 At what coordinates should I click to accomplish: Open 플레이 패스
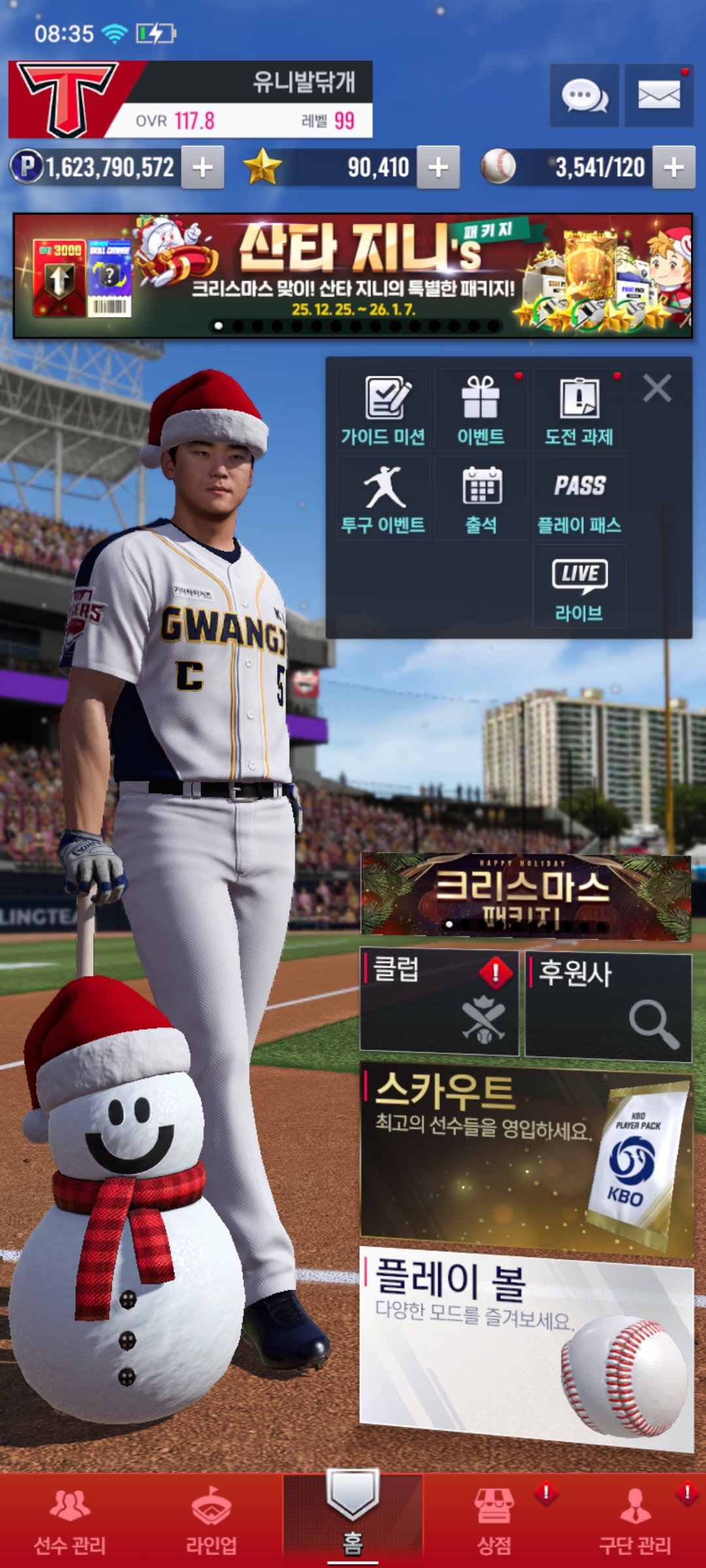click(579, 498)
